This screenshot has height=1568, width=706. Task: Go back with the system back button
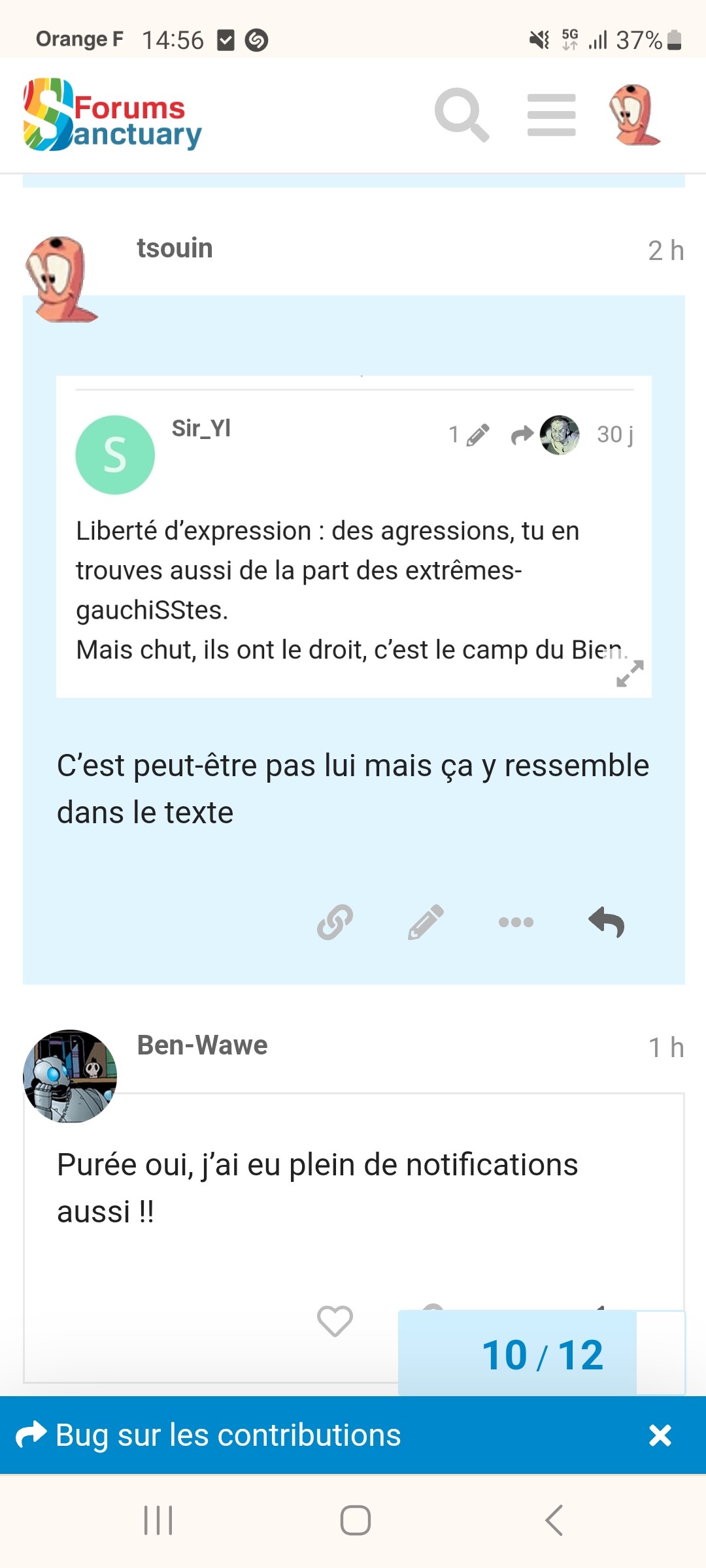click(x=554, y=1520)
